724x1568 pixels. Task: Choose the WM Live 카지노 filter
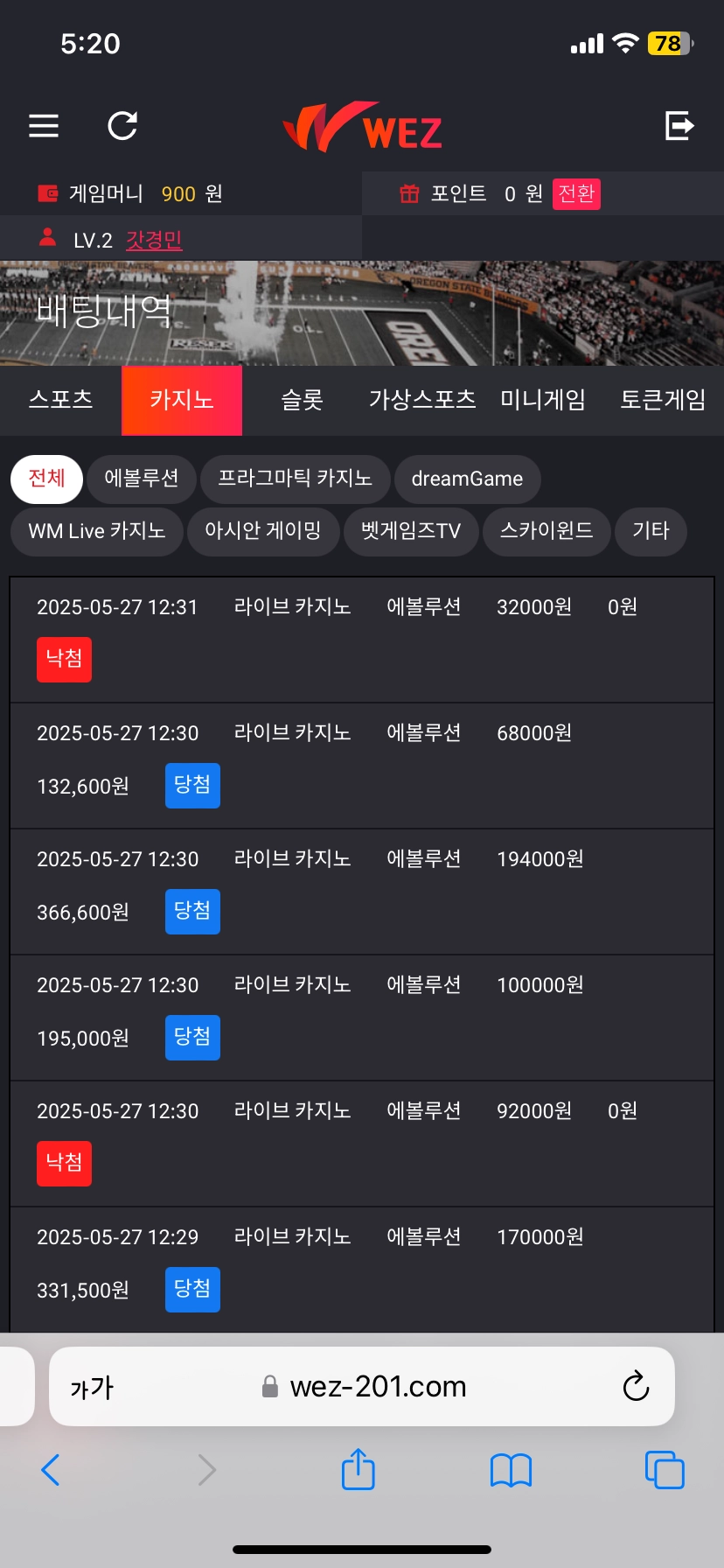pos(97,531)
